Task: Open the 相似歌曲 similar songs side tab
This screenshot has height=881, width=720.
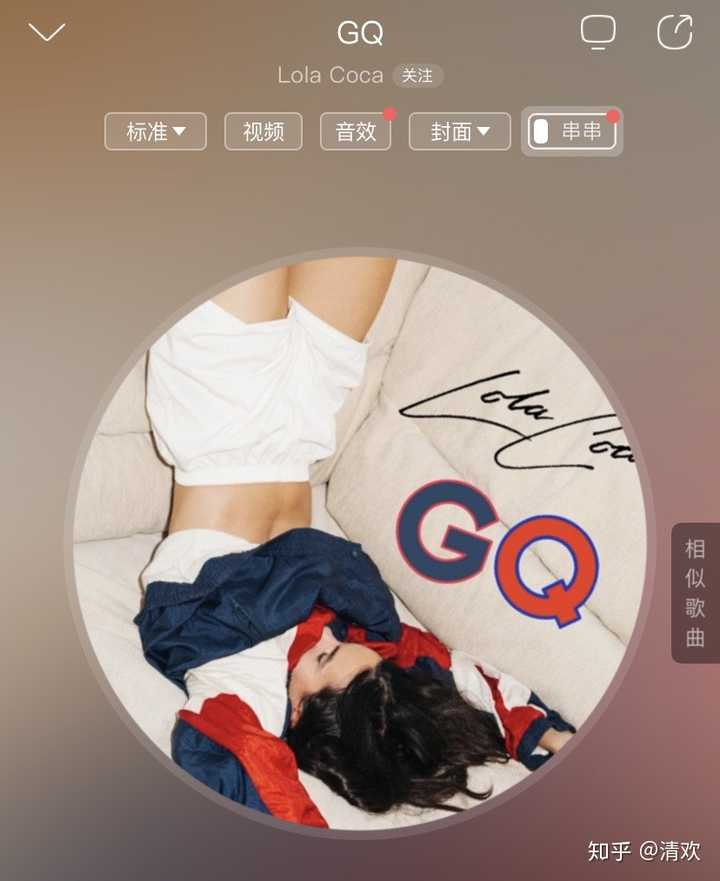Action: (696, 590)
